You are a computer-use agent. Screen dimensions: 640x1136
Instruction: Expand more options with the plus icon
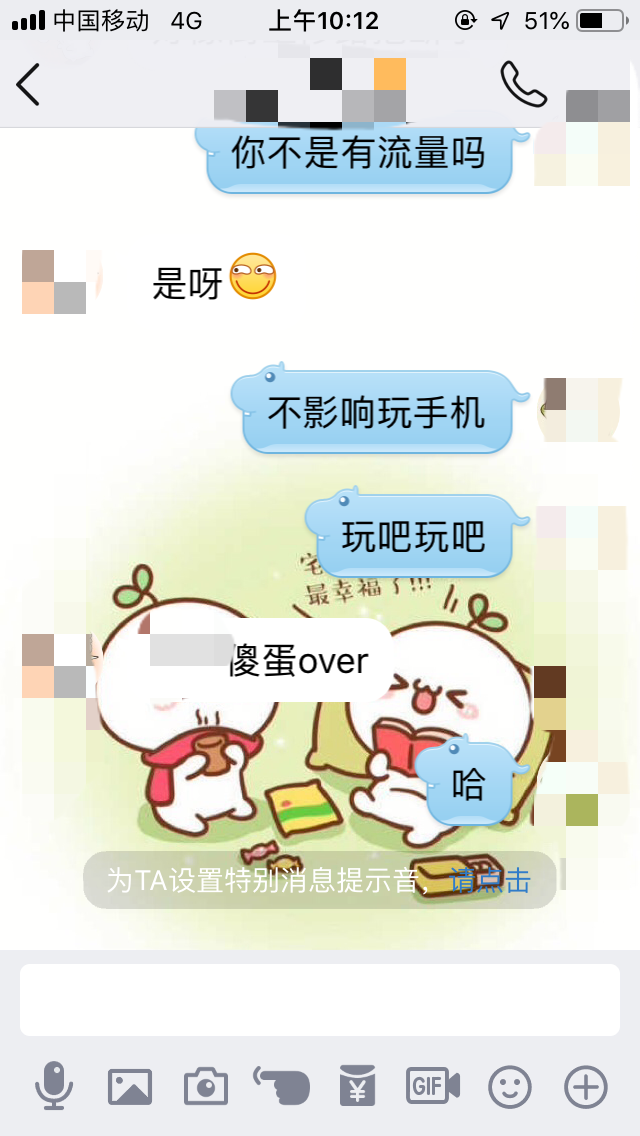586,1086
